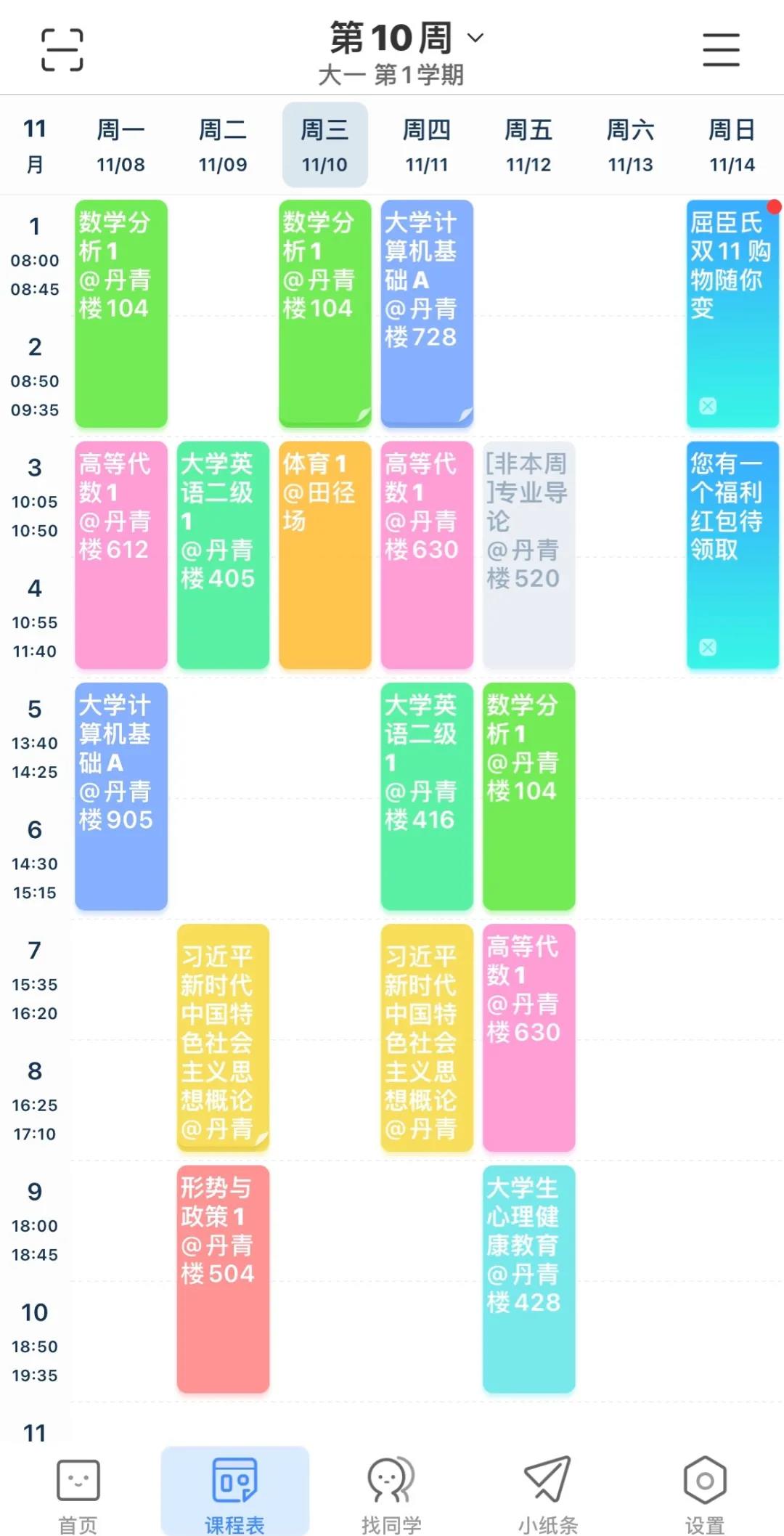
Task: Open Tuesday's 形势与政策1 course card
Action: [223, 1278]
